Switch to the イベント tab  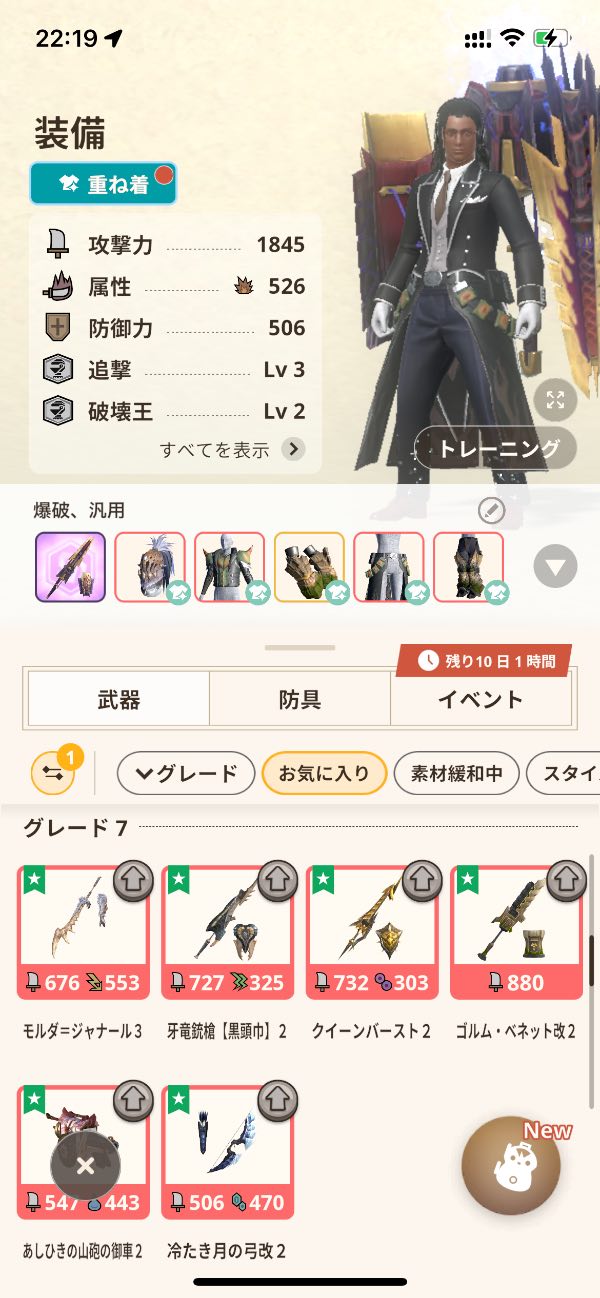coord(480,699)
